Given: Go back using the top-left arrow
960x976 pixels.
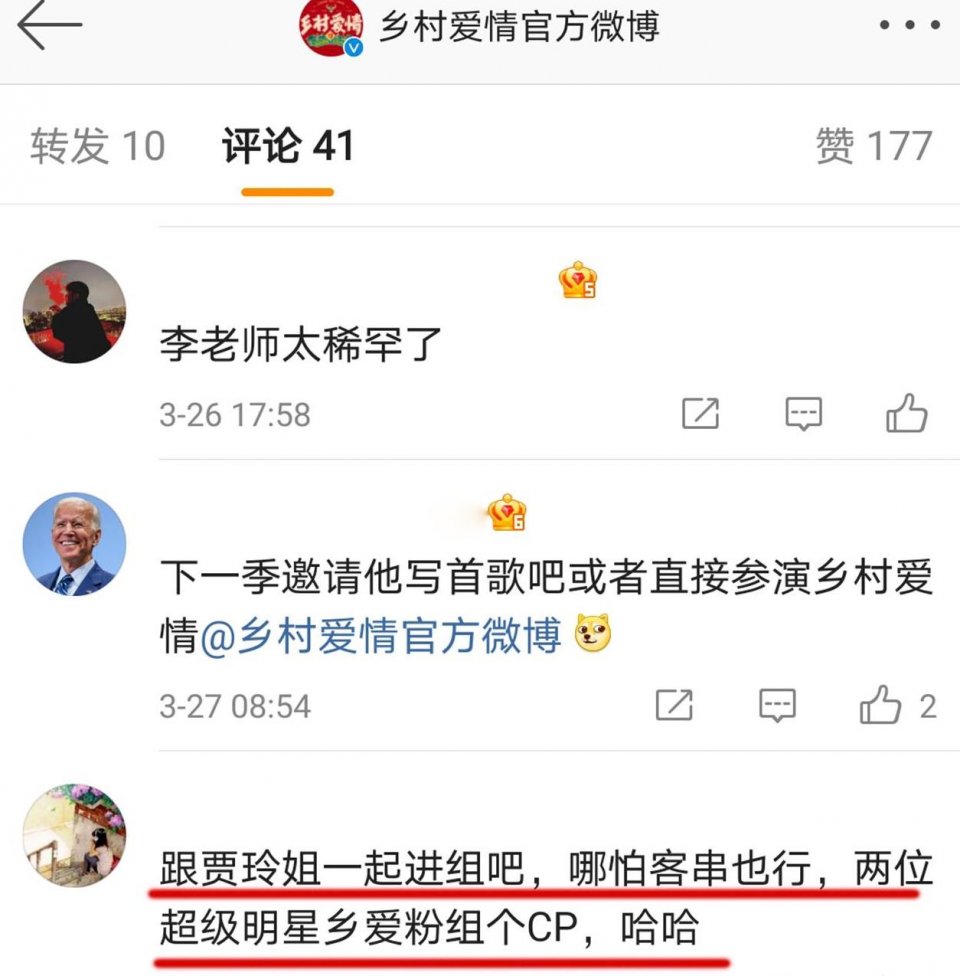Looking at the screenshot, I should coord(48,26).
